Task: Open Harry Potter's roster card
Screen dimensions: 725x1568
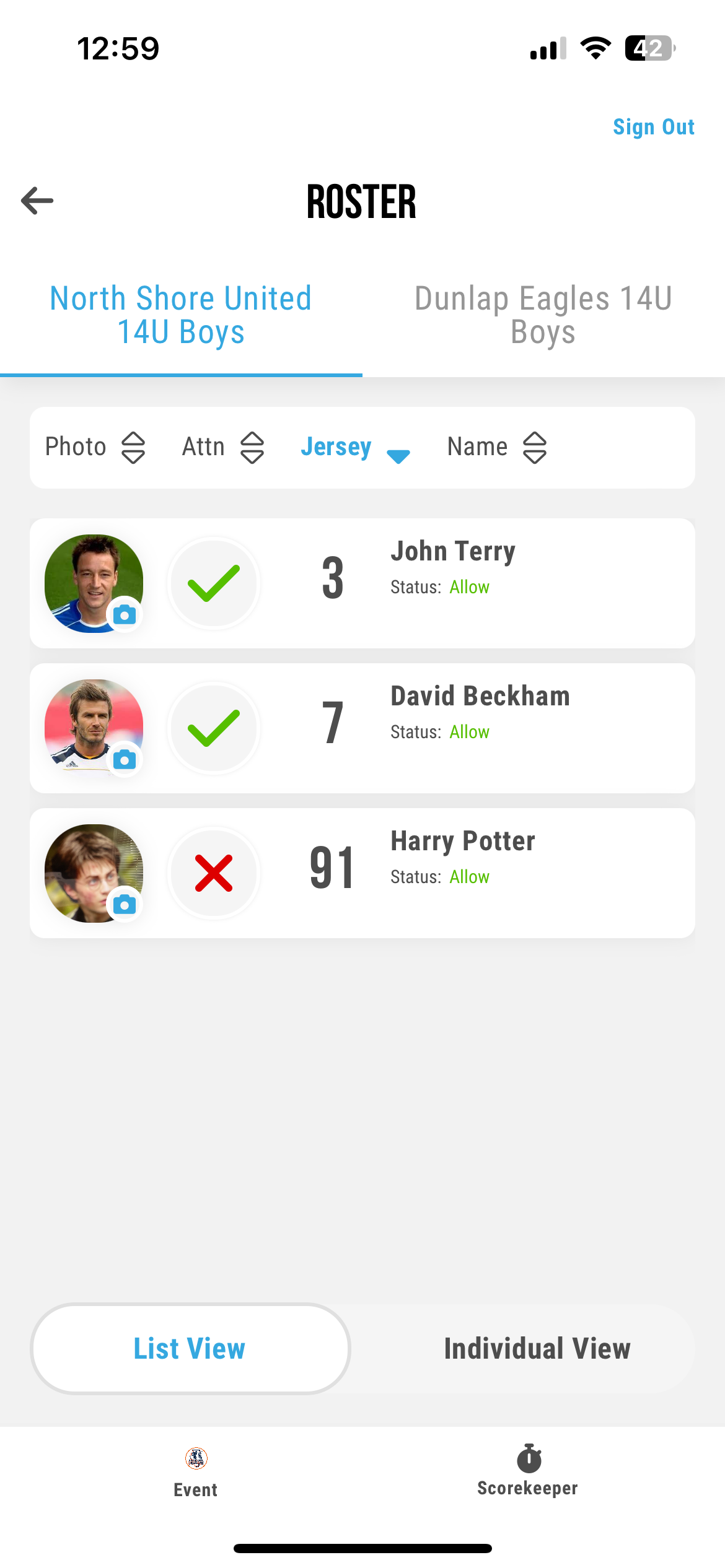Action: pos(527,873)
